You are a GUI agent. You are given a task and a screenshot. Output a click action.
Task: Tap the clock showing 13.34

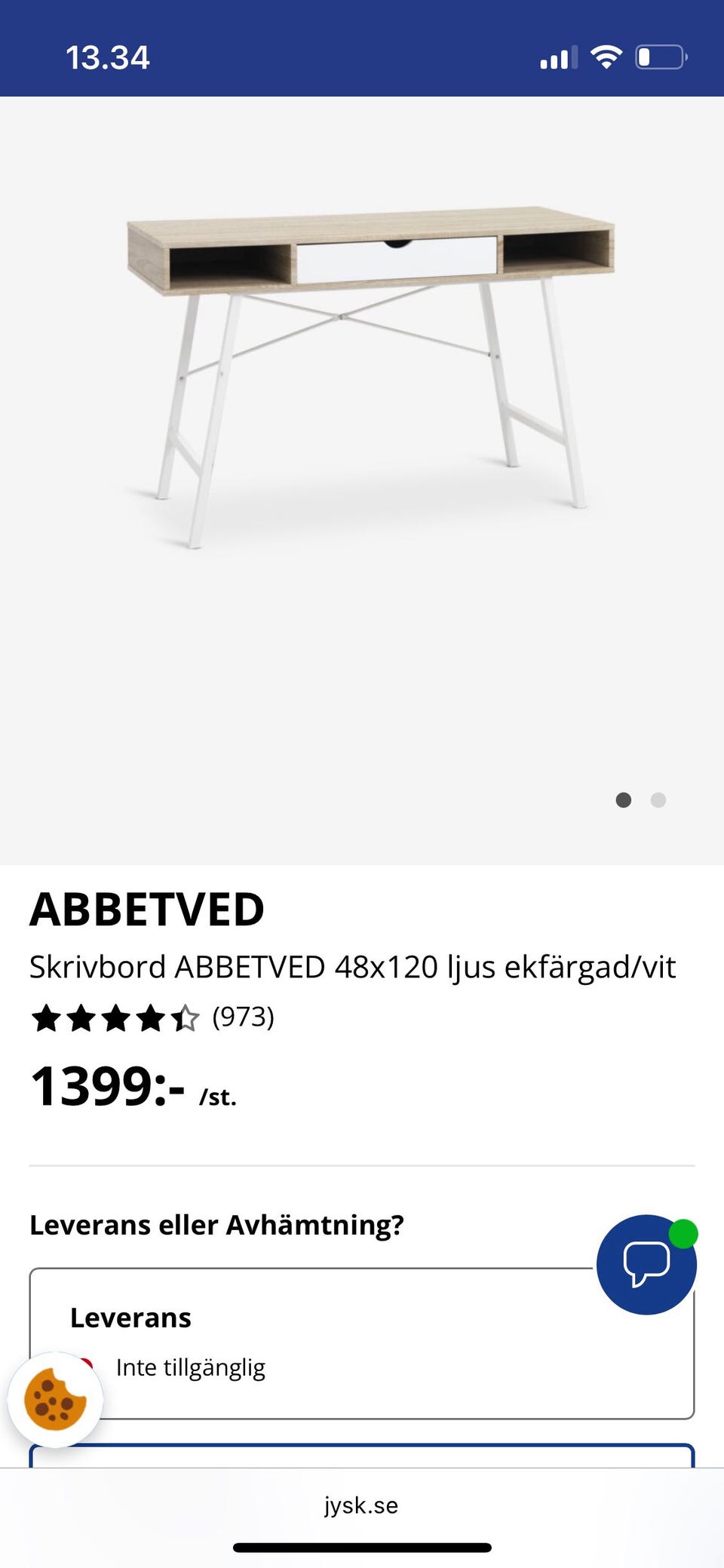106,57
